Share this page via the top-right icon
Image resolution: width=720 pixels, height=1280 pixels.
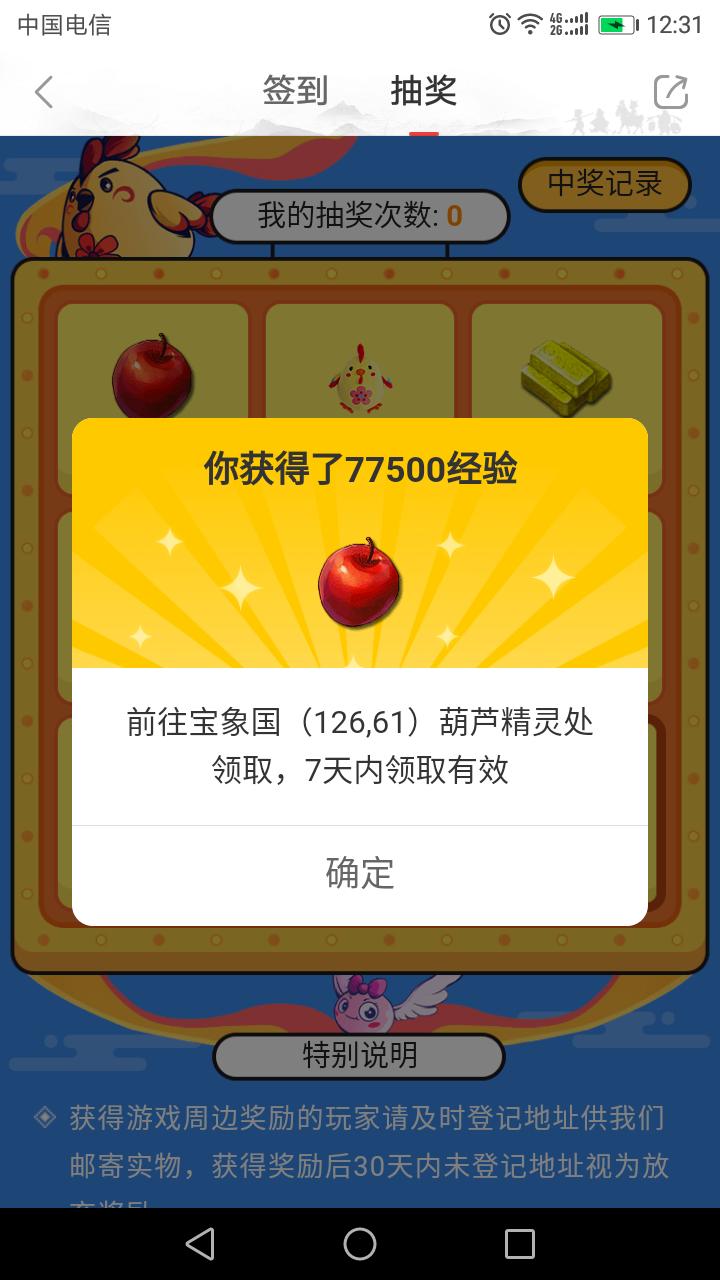(x=671, y=92)
